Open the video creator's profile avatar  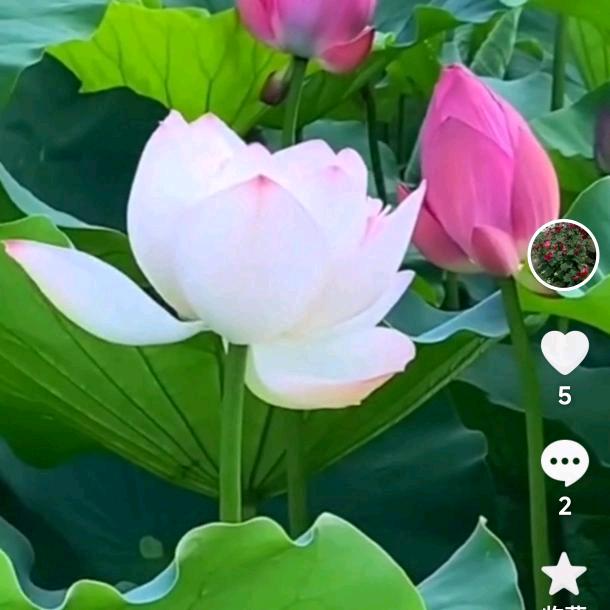563,255
